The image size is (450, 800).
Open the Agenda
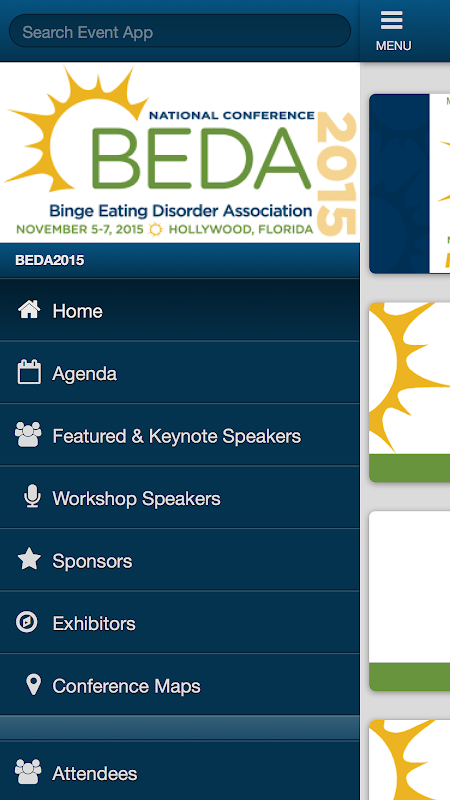[x=180, y=373]
